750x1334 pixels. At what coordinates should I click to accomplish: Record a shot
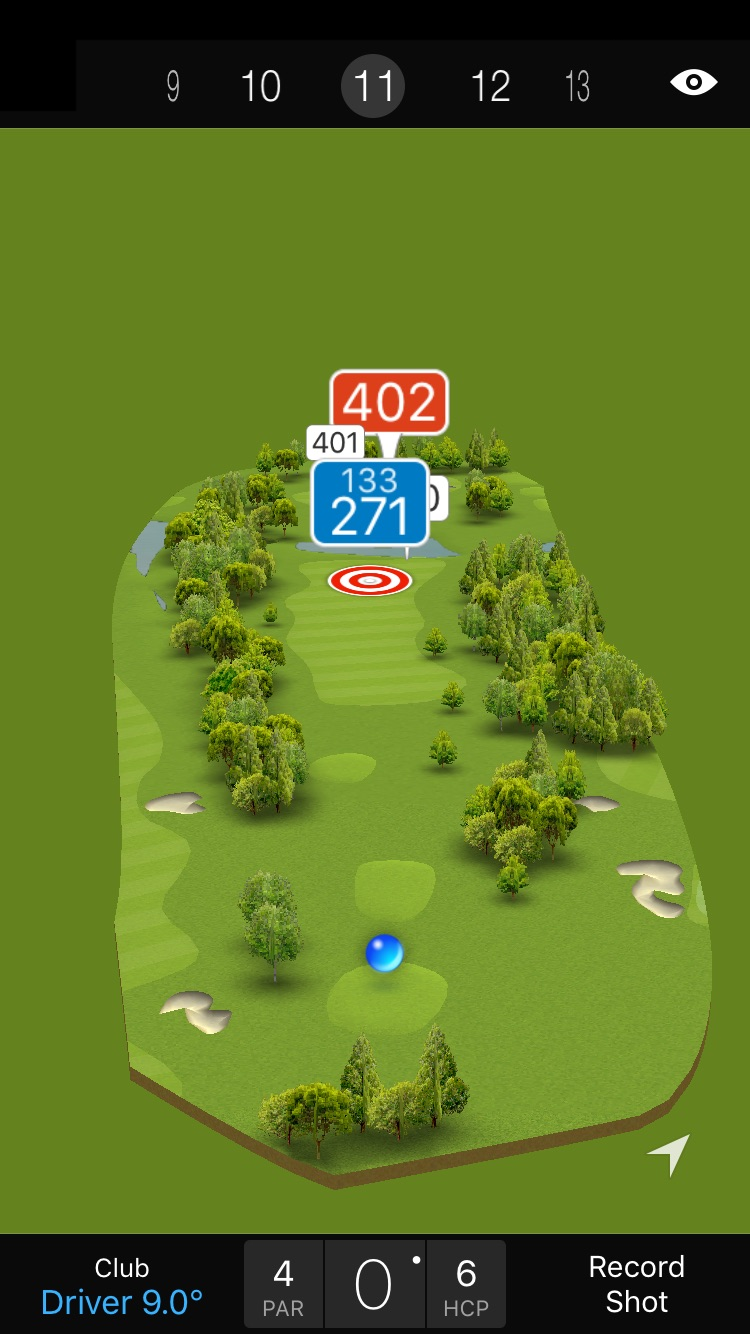pyautogui.click(x=636, y=1285)
